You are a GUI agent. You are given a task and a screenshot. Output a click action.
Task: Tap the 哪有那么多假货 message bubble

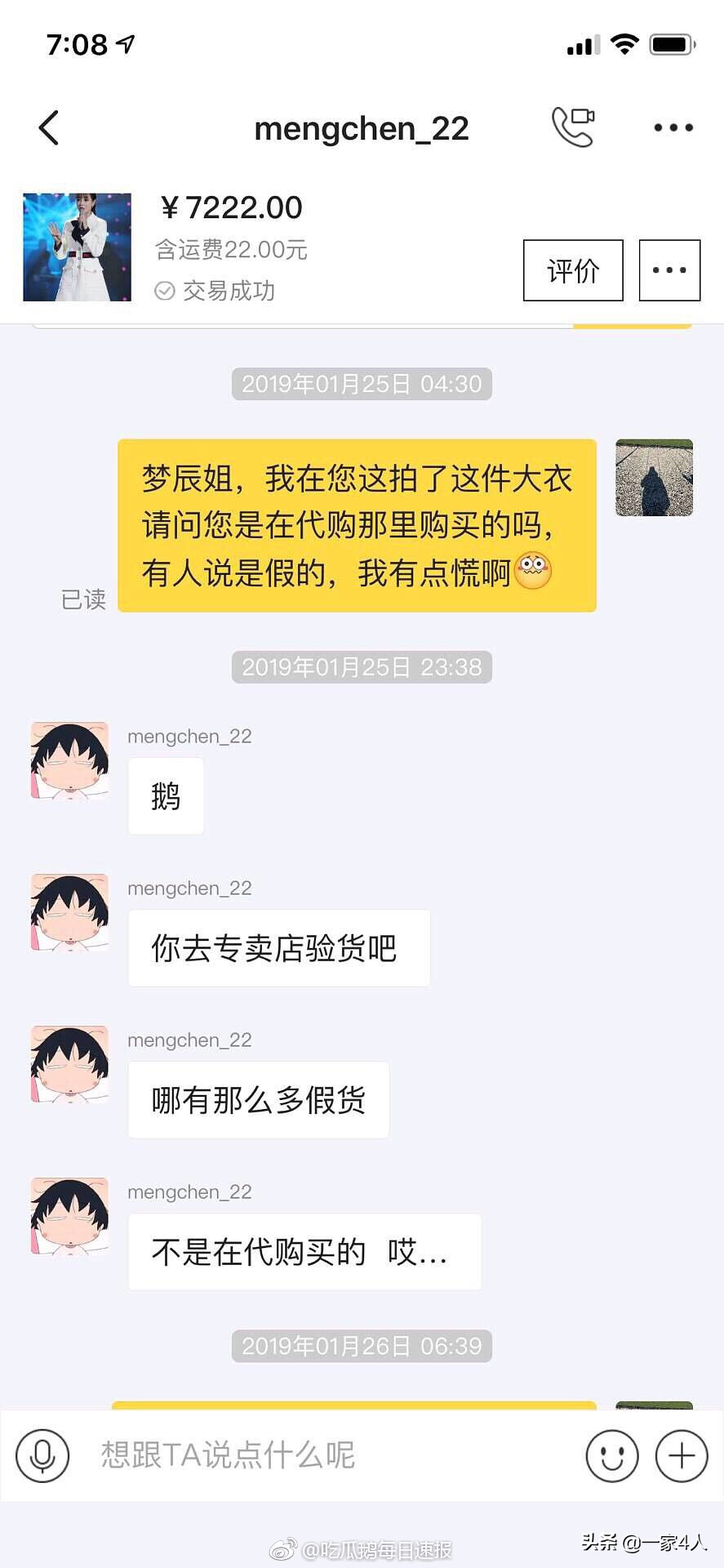coord(258,1100)
